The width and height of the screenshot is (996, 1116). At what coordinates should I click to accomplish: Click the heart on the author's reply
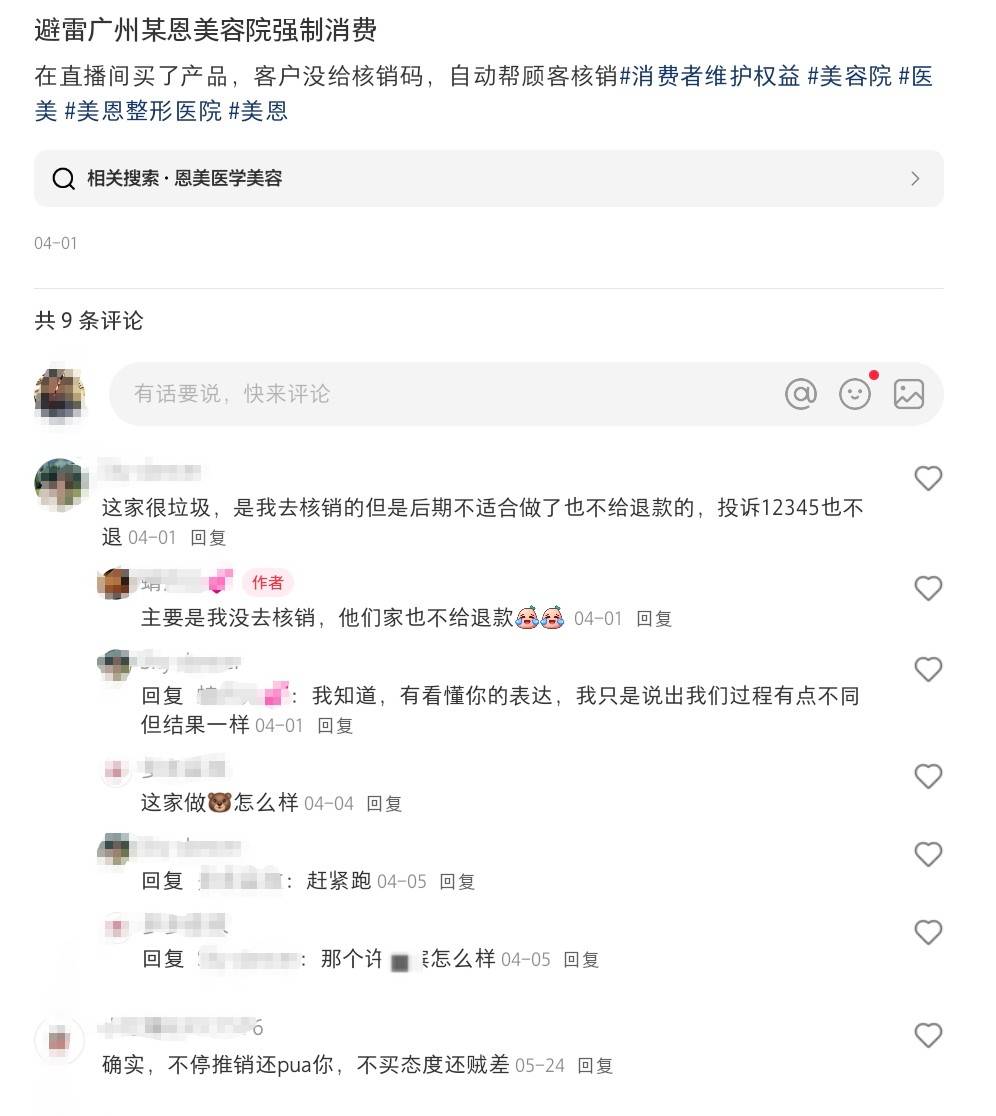pyautogui.click(x=929, y=588)
